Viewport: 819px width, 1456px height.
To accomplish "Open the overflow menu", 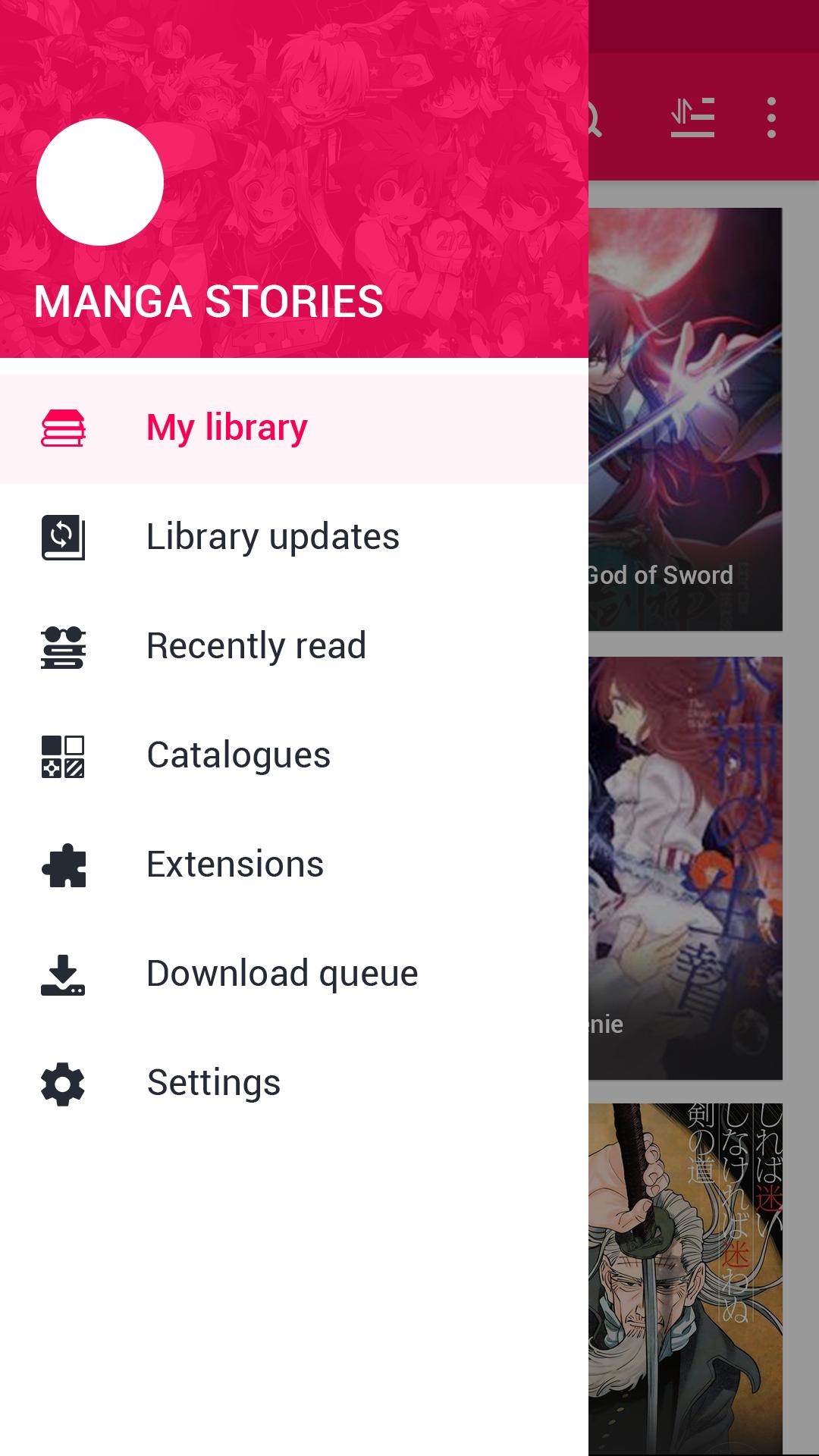I will 771,118.
